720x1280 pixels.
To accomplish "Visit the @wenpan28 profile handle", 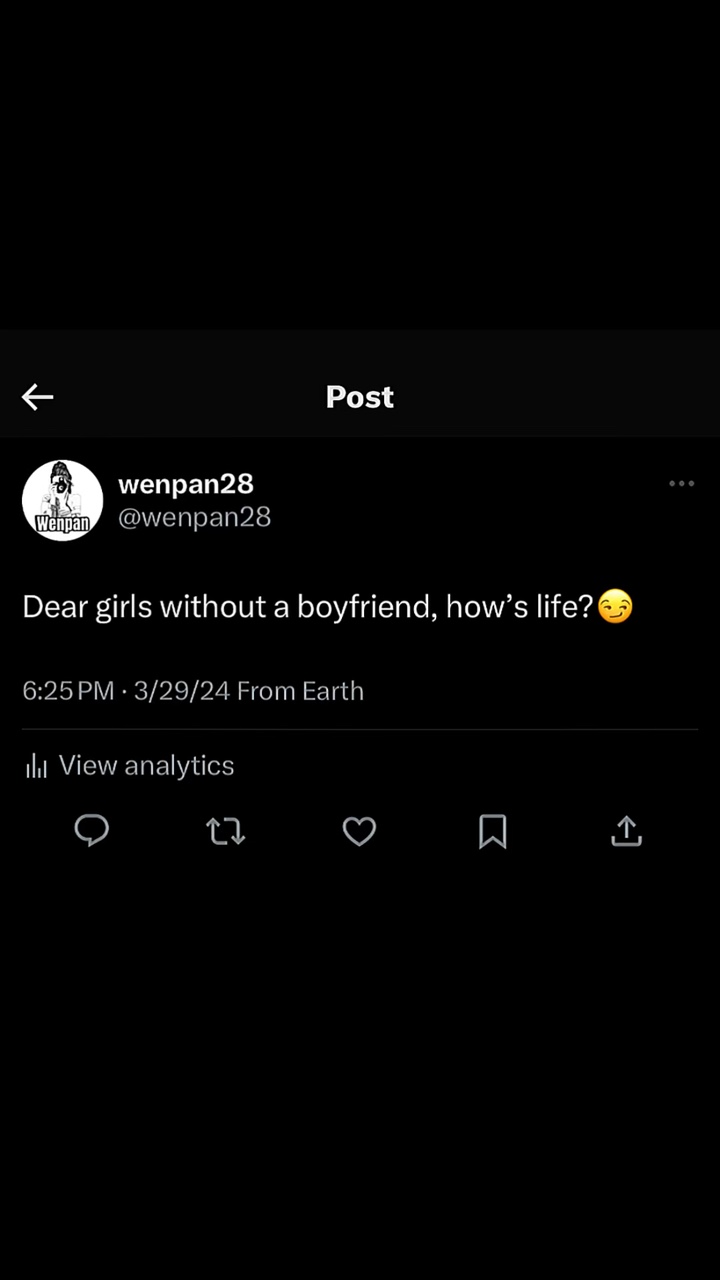I will coord(195,517).
